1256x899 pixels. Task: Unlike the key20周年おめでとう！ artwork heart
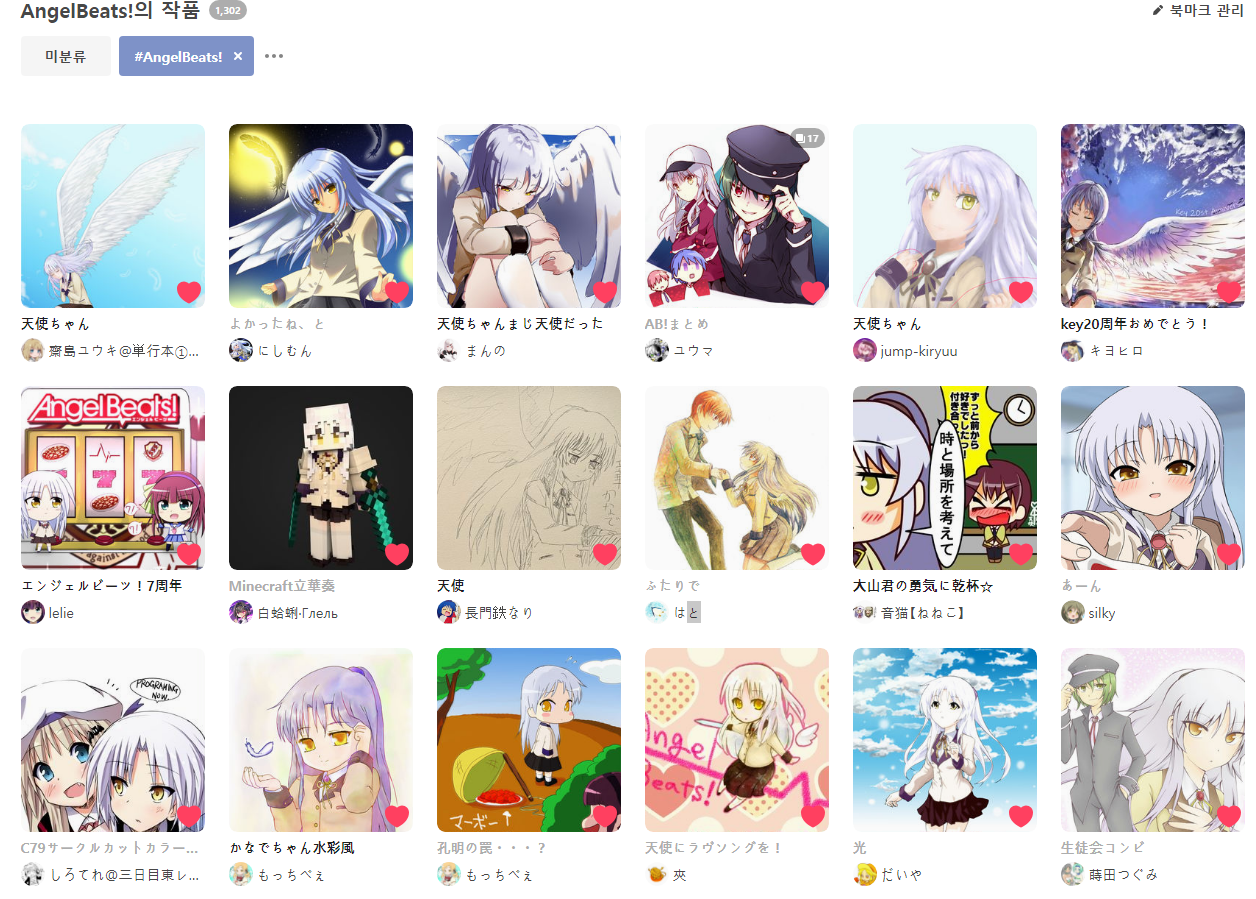pos(1228,292)
